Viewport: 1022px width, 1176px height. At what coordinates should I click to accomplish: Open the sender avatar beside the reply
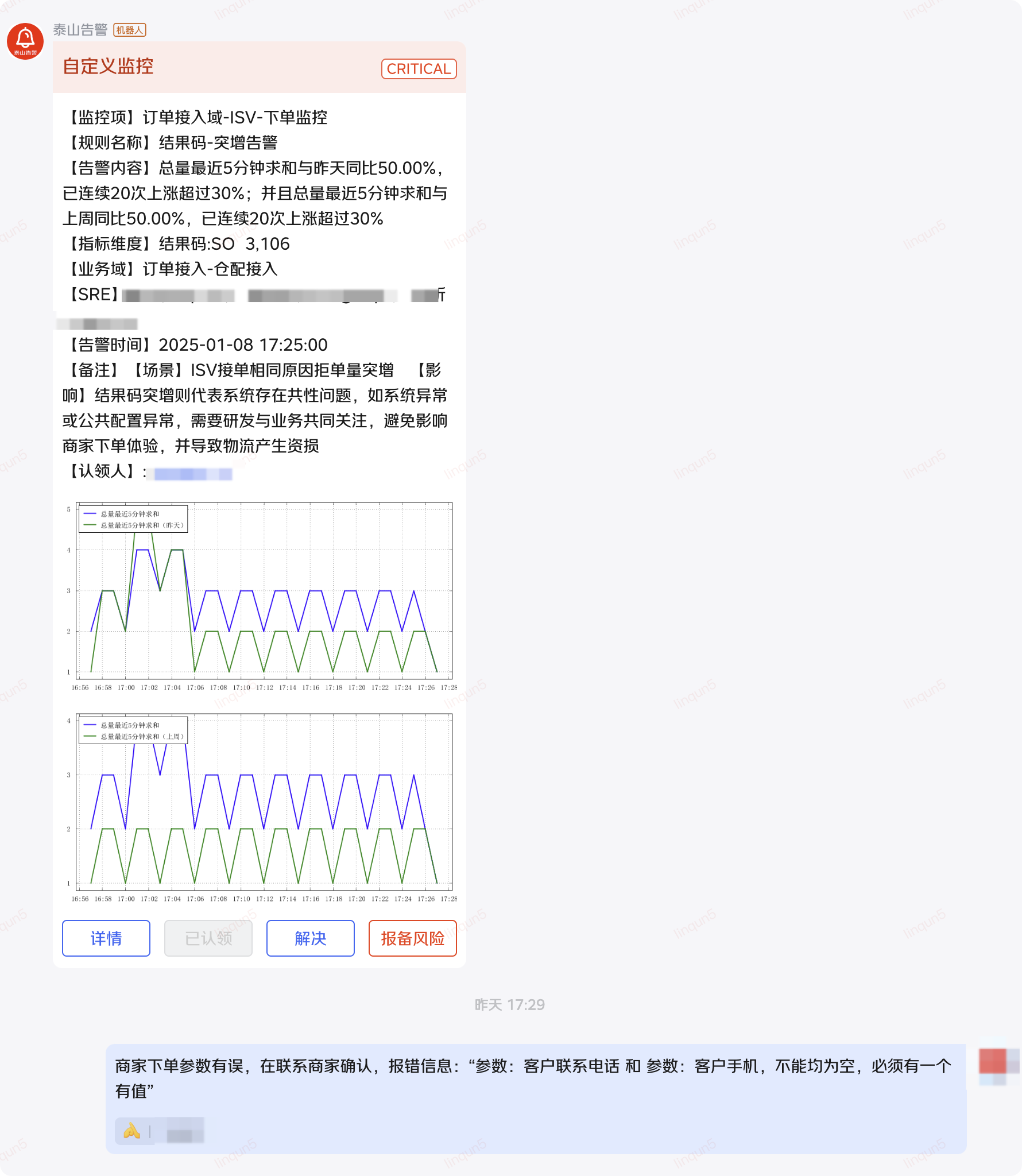[x=998, y=1064]
